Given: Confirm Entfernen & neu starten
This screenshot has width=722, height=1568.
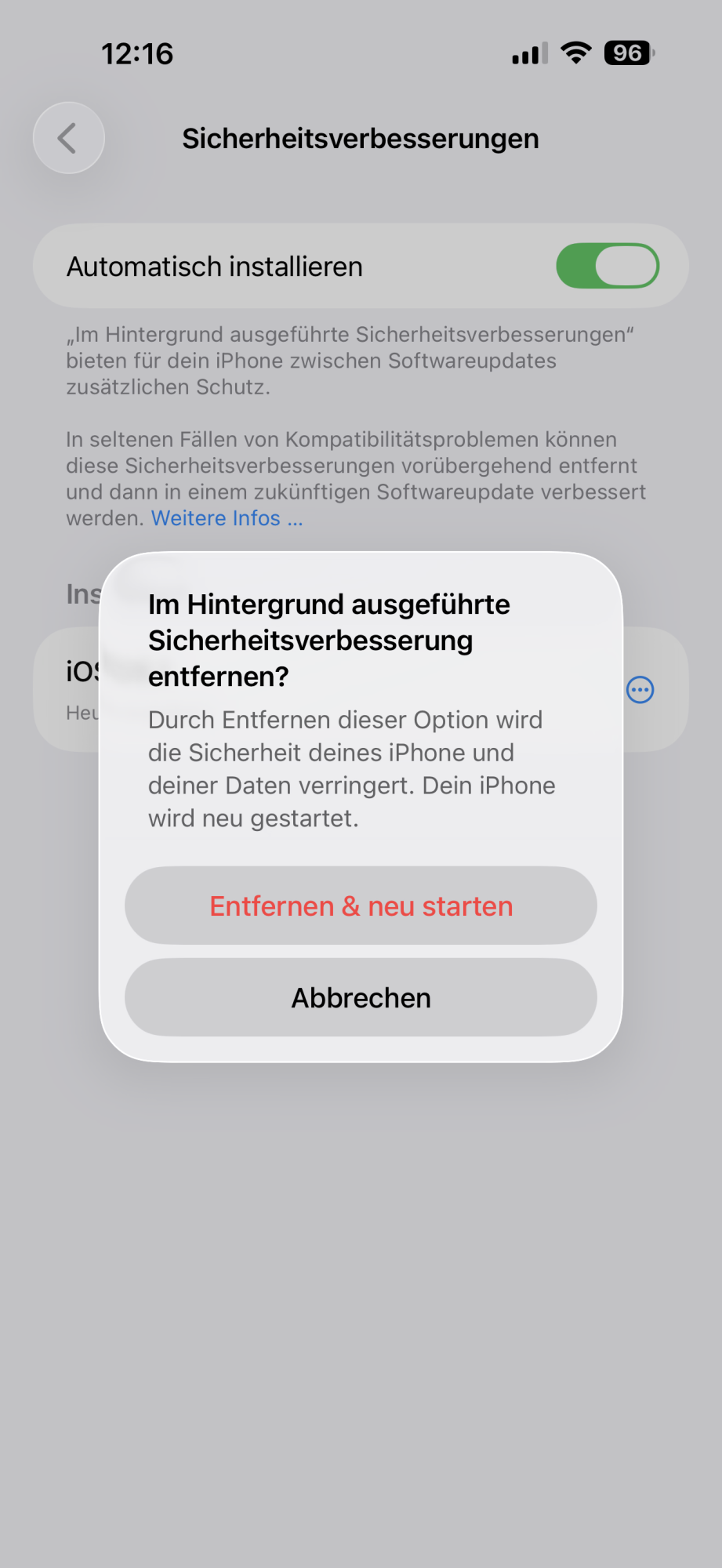Looking at the screenshot, I should (361, 906).
